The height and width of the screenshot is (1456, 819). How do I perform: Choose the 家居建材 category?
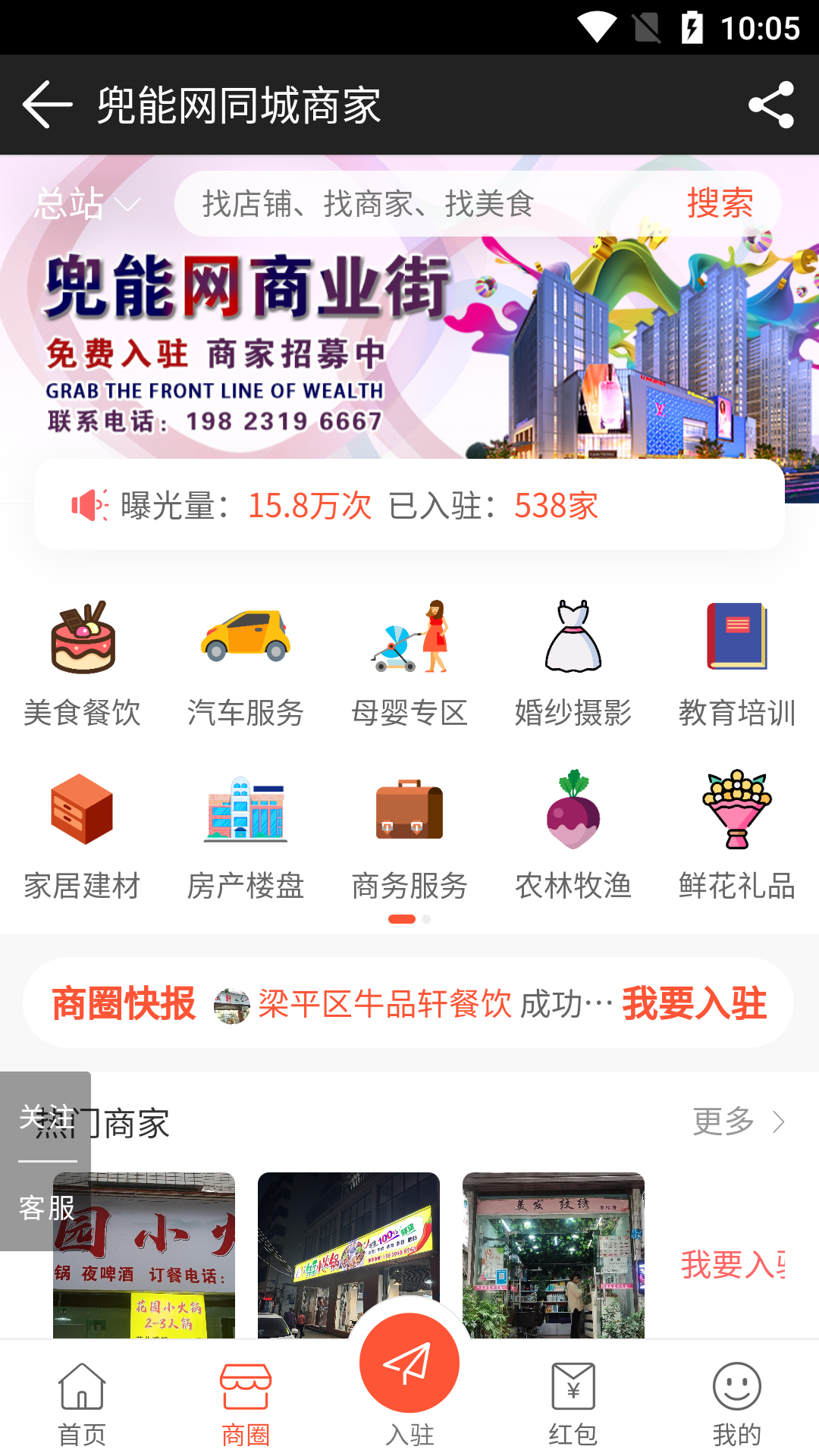pos(82,836)
